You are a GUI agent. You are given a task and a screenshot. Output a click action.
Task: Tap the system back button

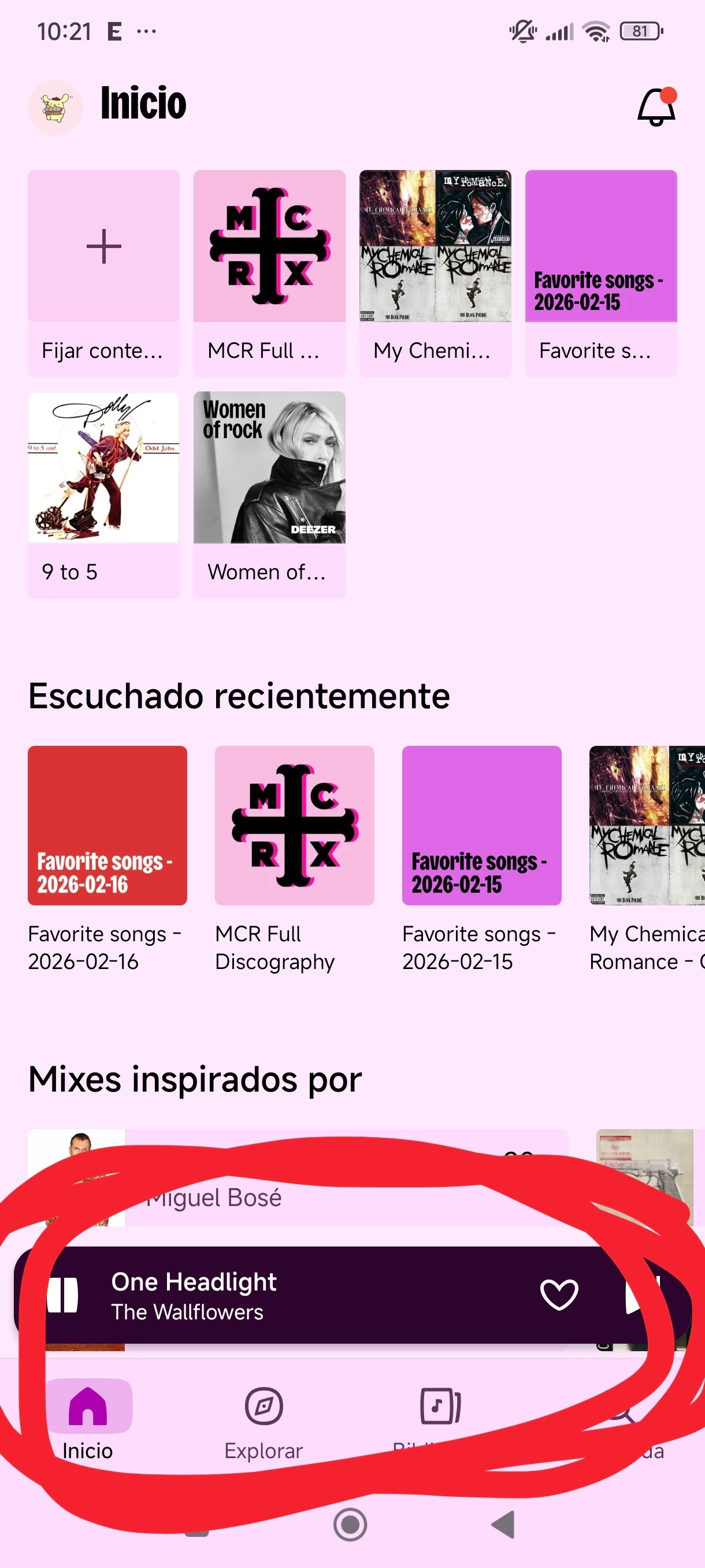(503, 1524)
